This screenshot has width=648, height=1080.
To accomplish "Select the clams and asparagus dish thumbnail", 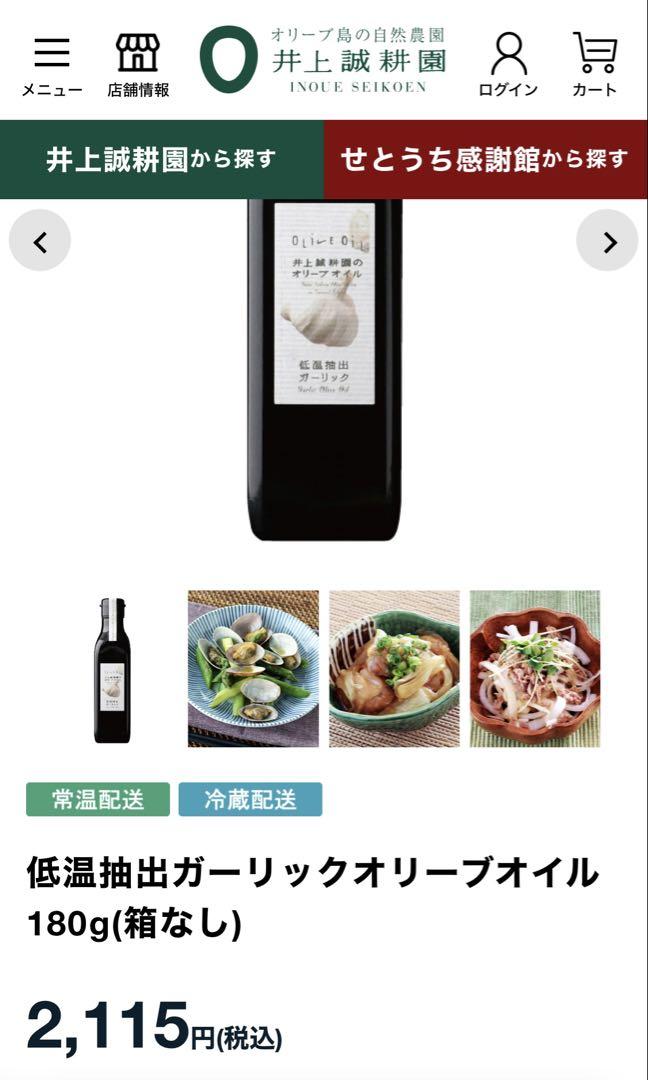I will click(253, 669).
